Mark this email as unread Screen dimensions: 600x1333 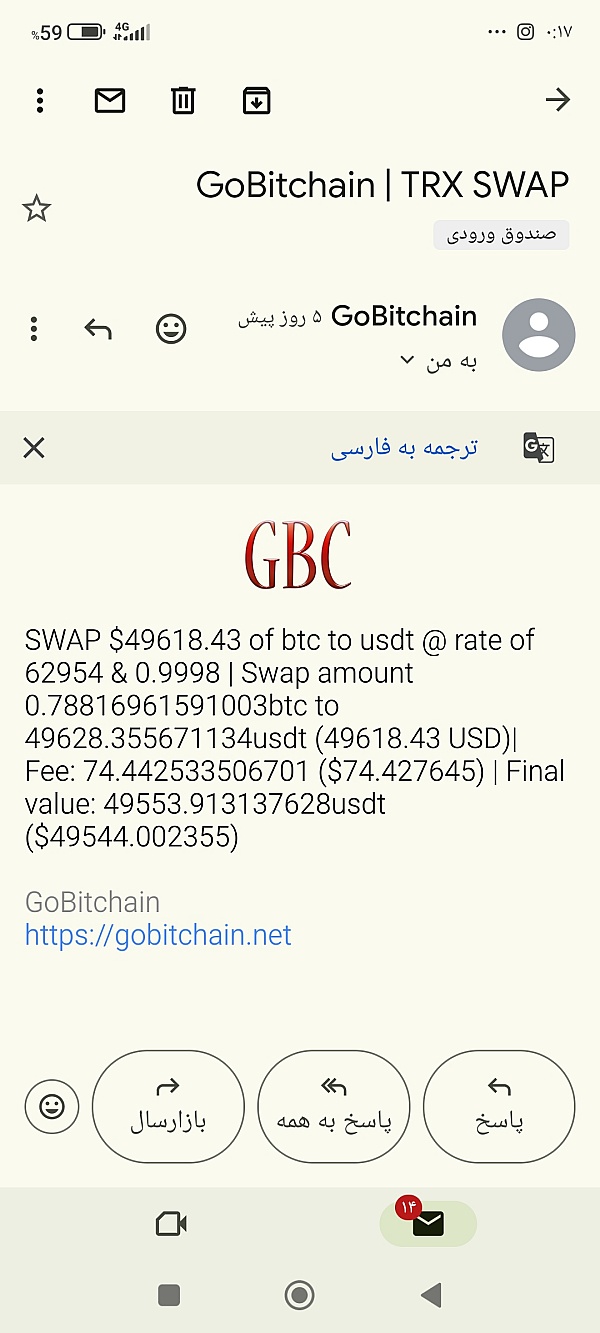110,100
